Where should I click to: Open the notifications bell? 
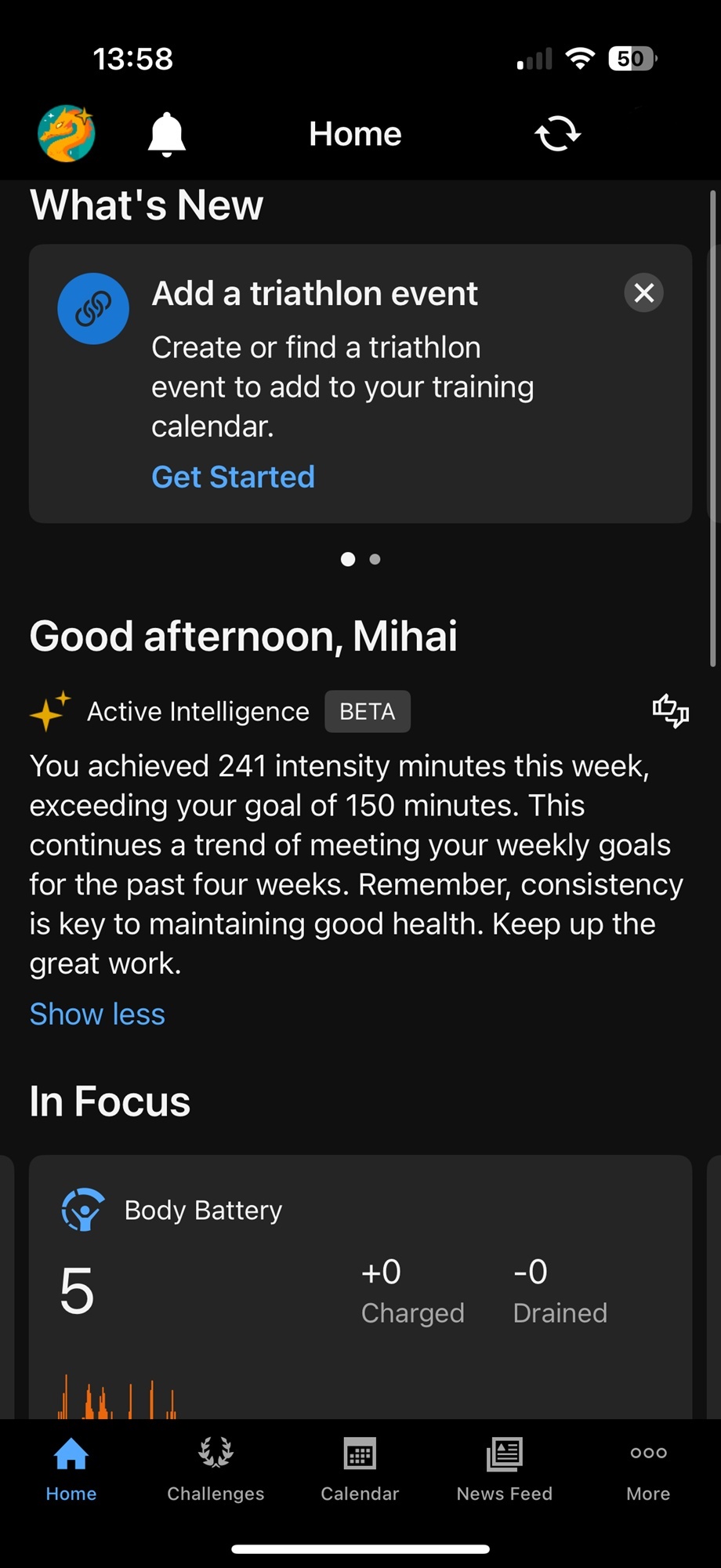tap(167, 134)
